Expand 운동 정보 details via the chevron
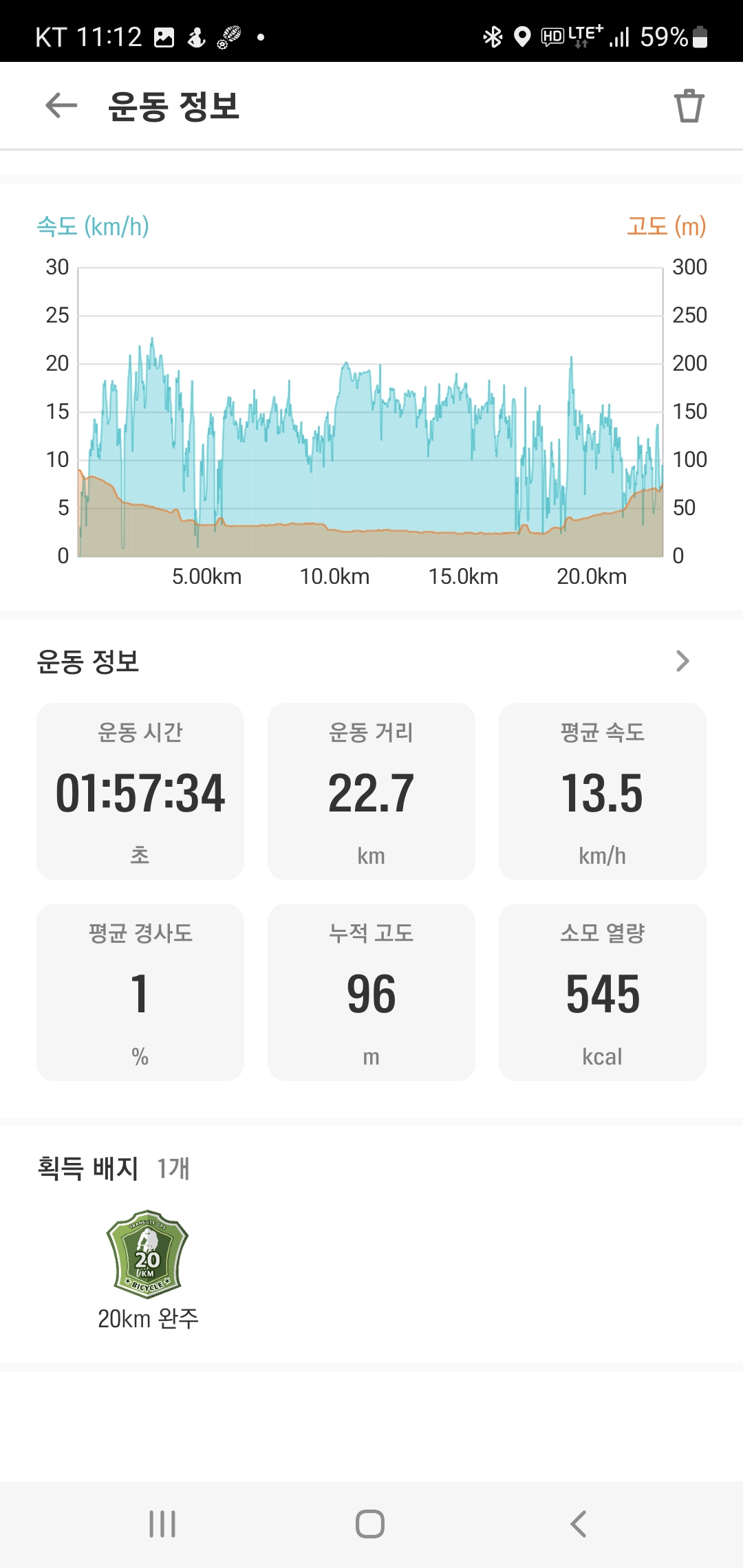The height and width of the screenshot is (1568, 743). pyautogui.click(x=682, y=661)
